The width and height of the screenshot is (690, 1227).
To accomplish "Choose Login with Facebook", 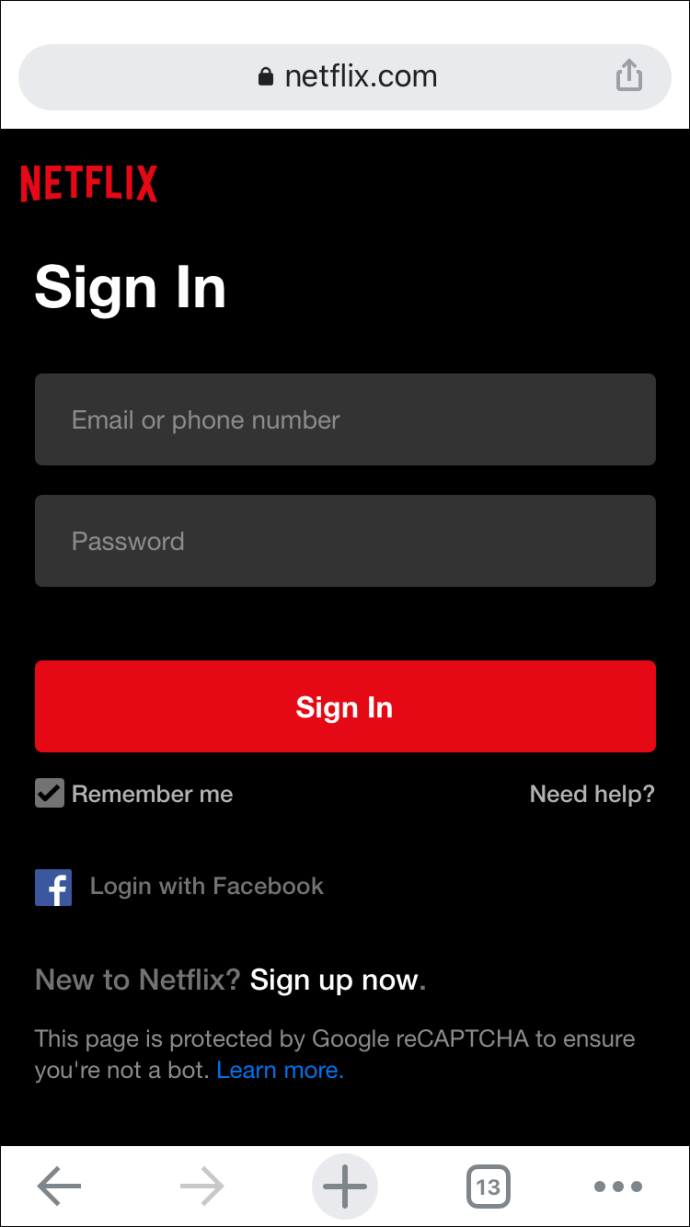I will [180, 886].
